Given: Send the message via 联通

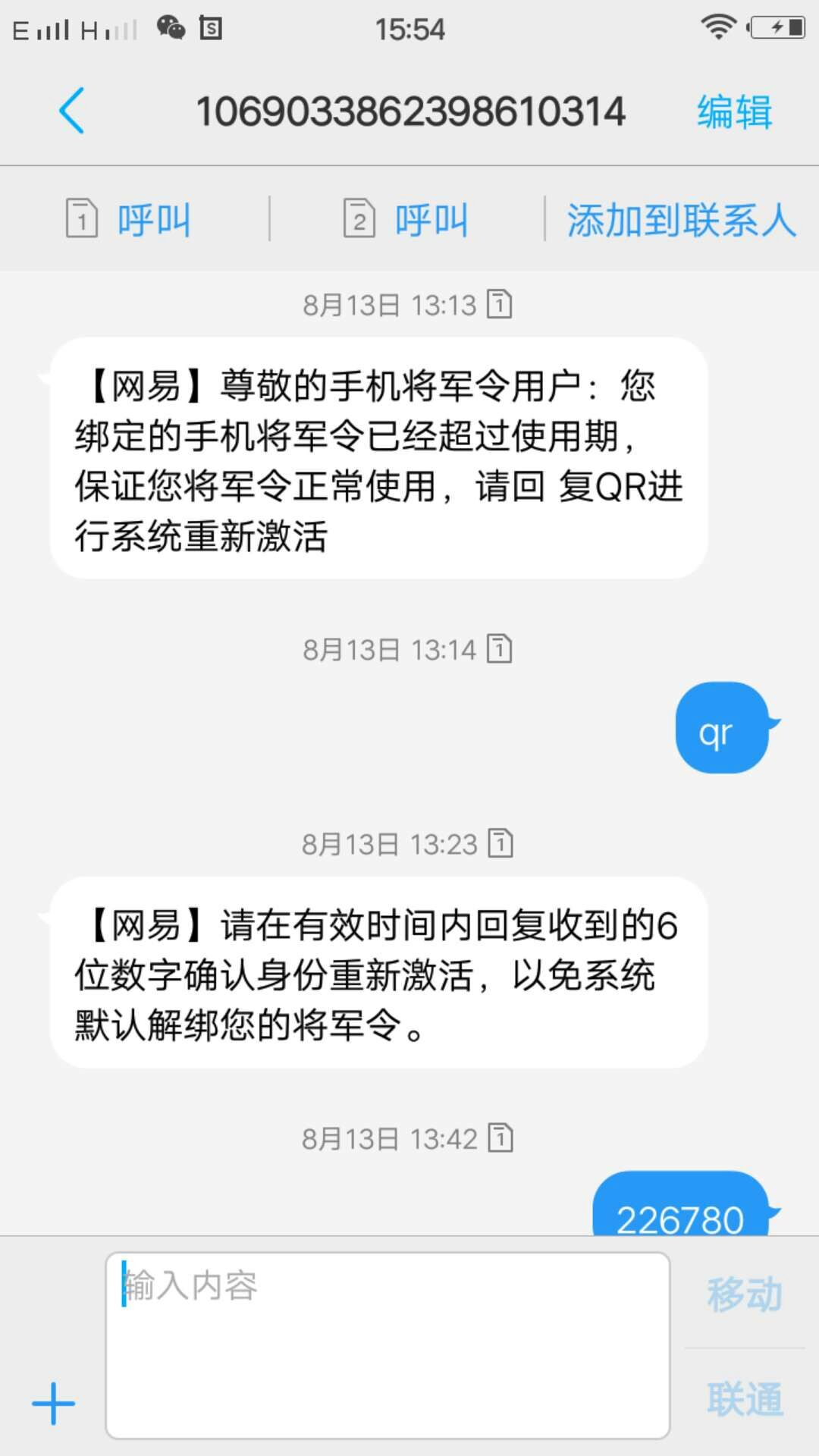Looking at the screenshot, I should 744,1398.
